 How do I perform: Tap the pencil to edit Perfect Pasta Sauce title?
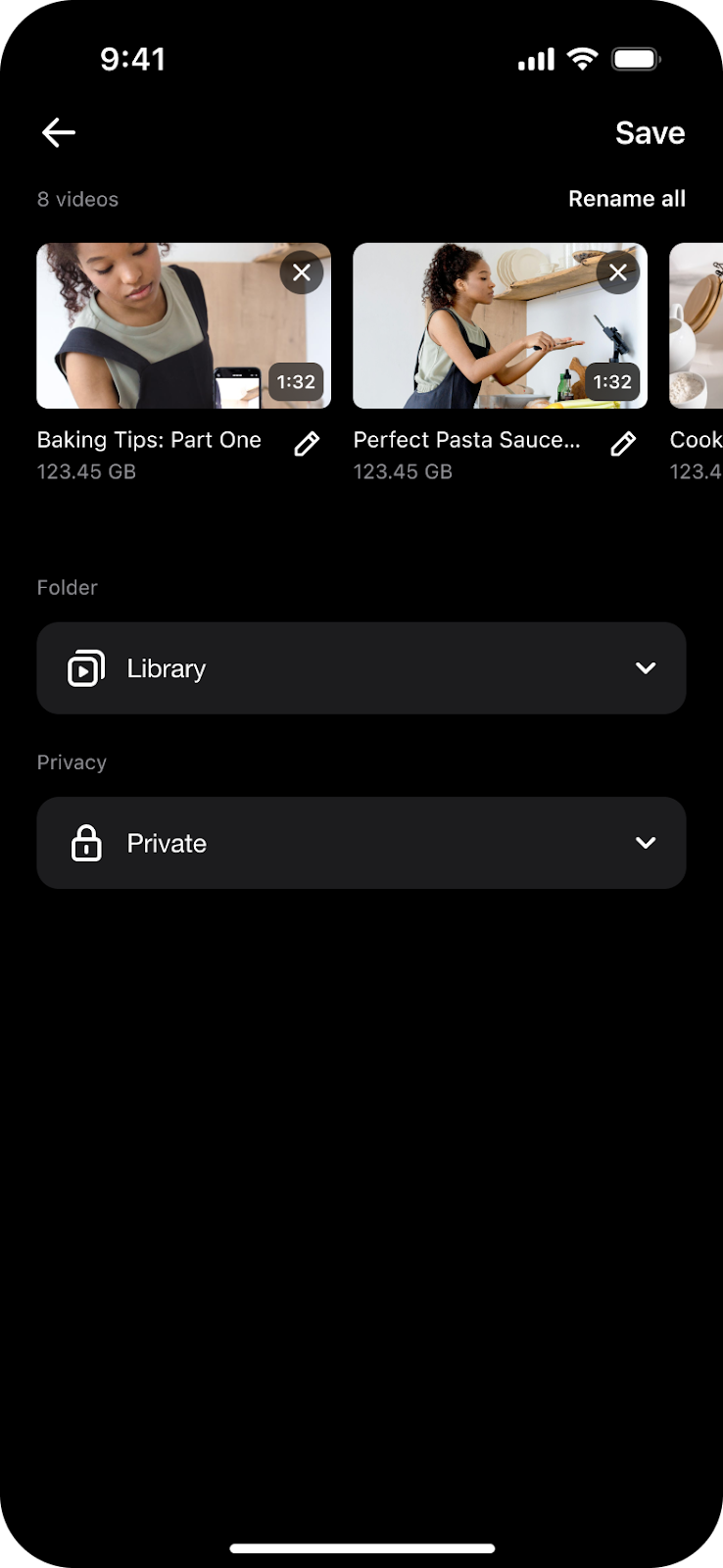coord(623,443)
